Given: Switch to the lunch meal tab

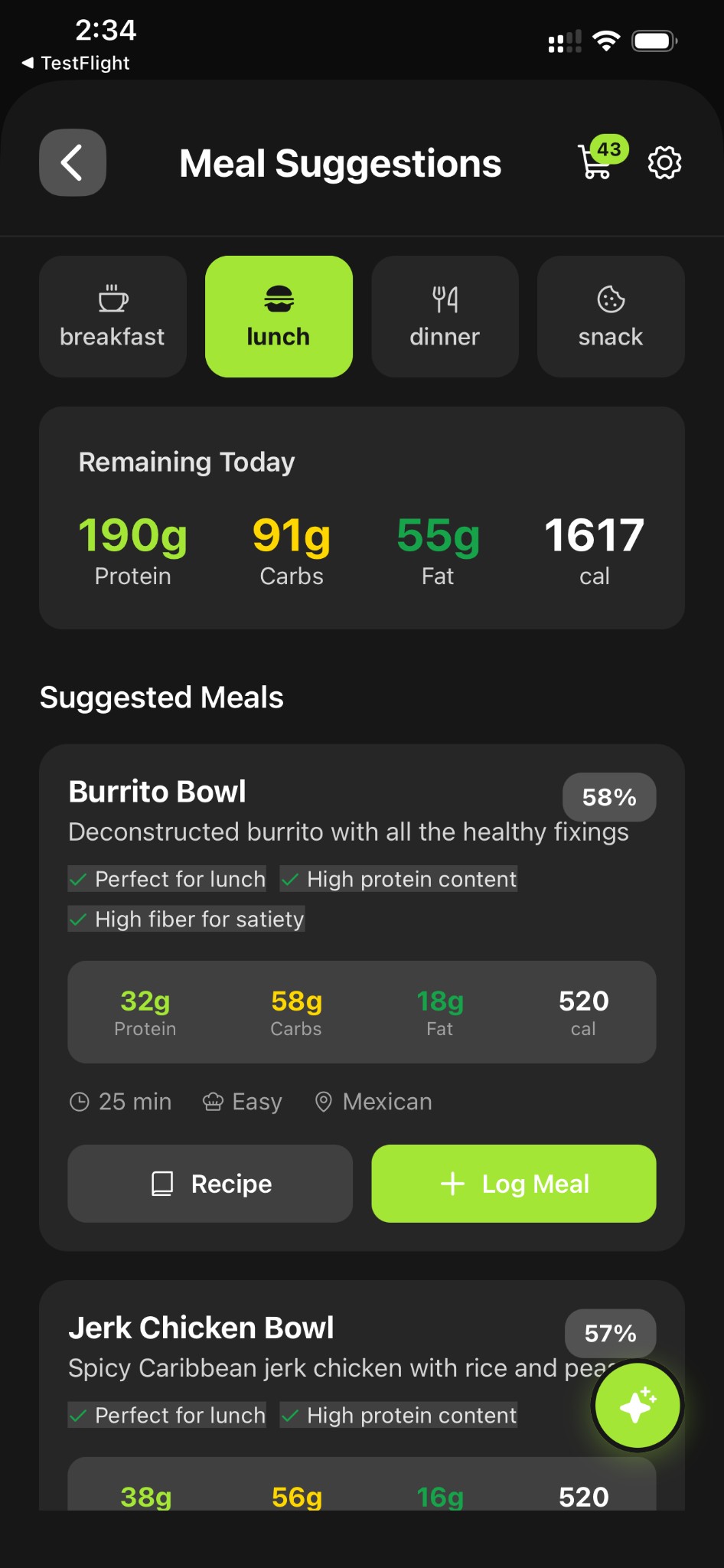Looking at the screenshot, I should pyautogui.click(x=278, y=316).
